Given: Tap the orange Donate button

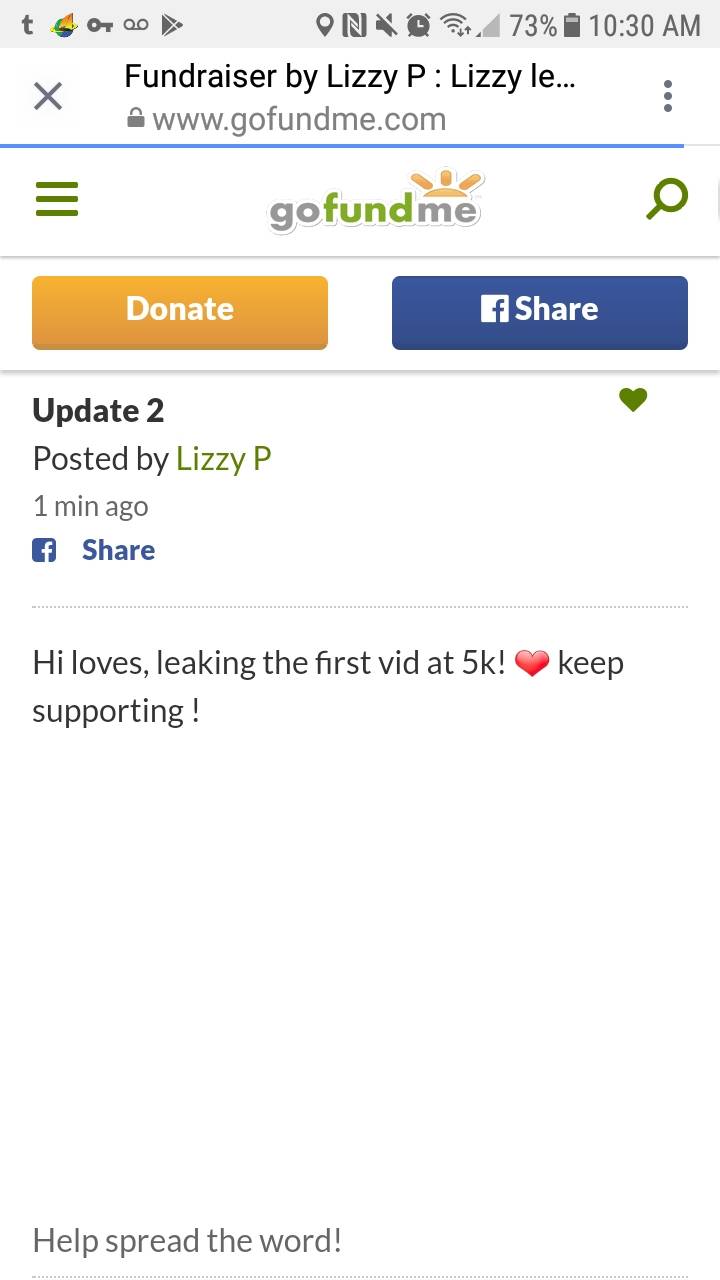Looking at the screenshot, I should [180, 312].
